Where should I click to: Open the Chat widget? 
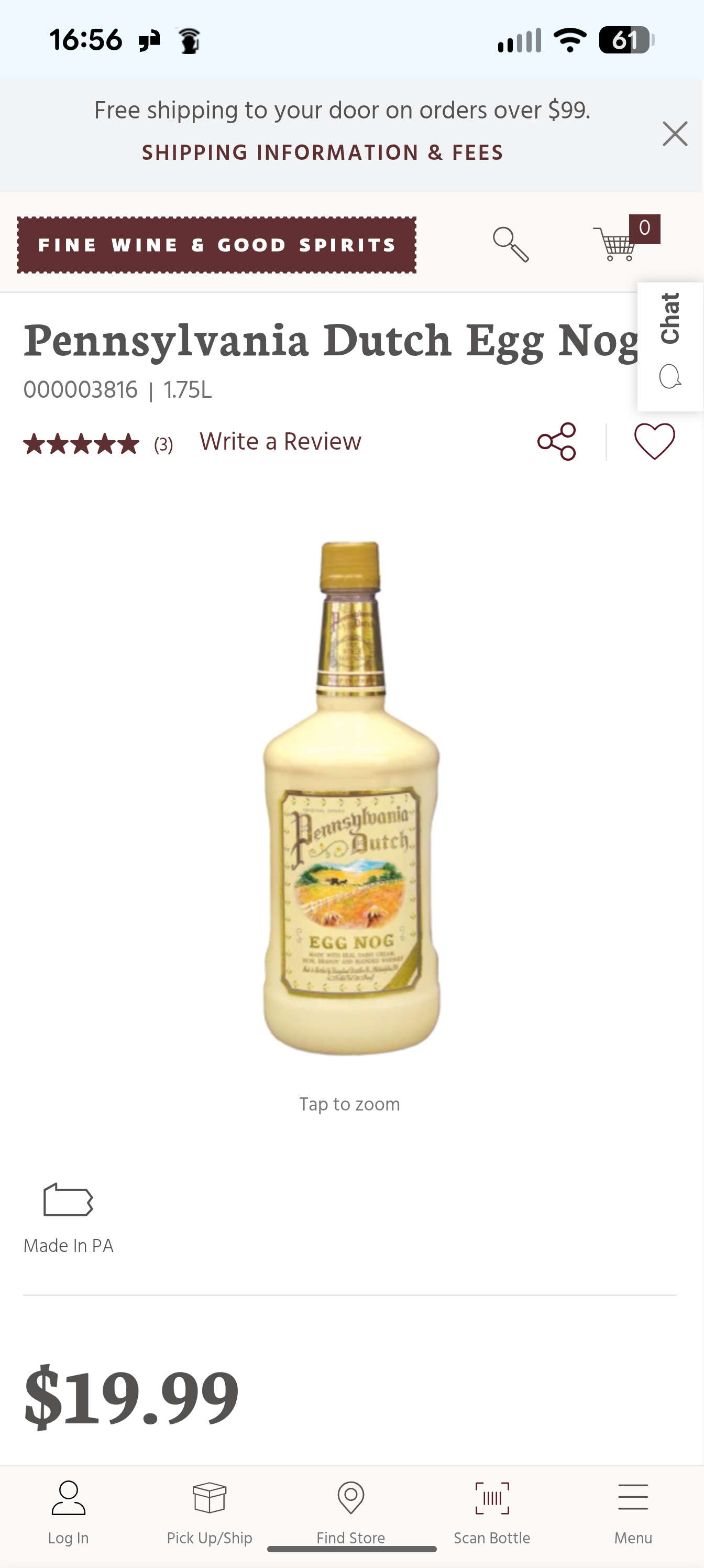tap(669, 344)
